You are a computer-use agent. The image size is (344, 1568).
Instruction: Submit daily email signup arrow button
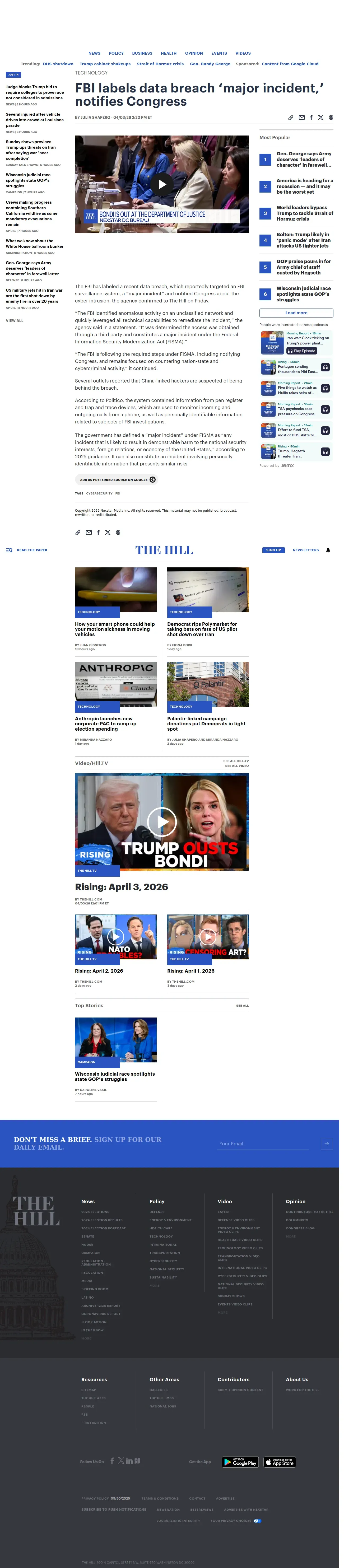click(x=326, y=1144)
